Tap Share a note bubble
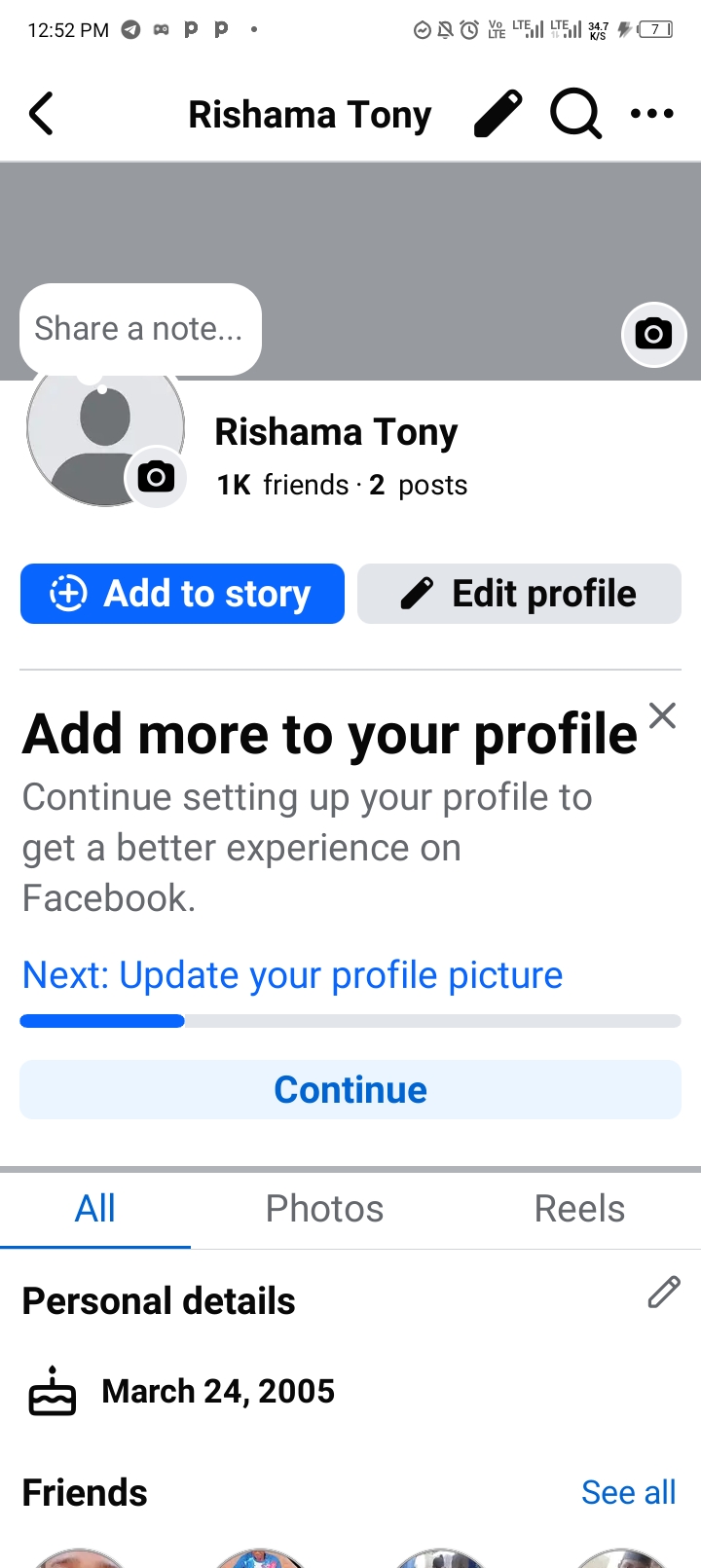701x1568 pixels. click(139, 329)
